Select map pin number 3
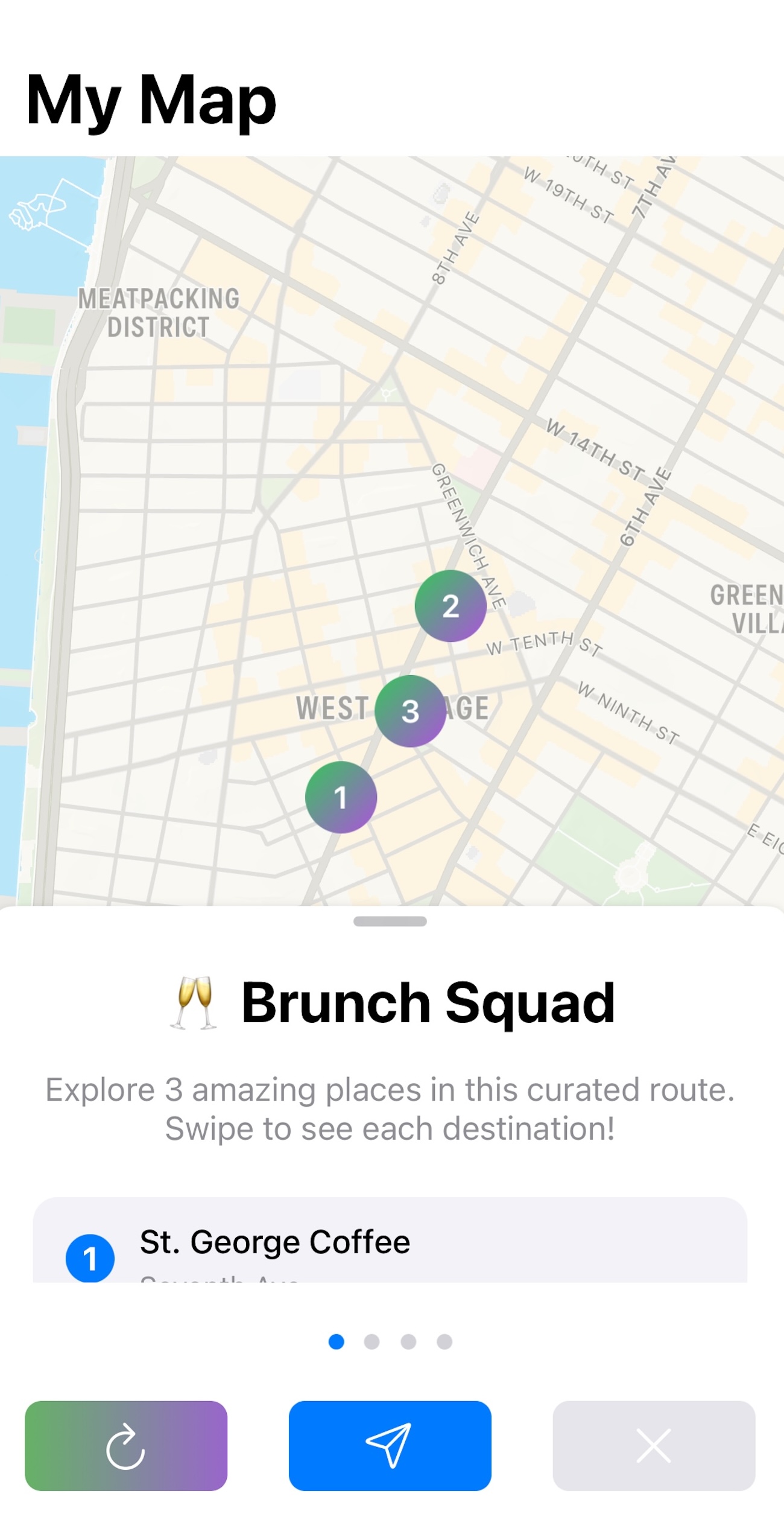The width and height of the screenshot is (784, 1520). tap(410, 711)
